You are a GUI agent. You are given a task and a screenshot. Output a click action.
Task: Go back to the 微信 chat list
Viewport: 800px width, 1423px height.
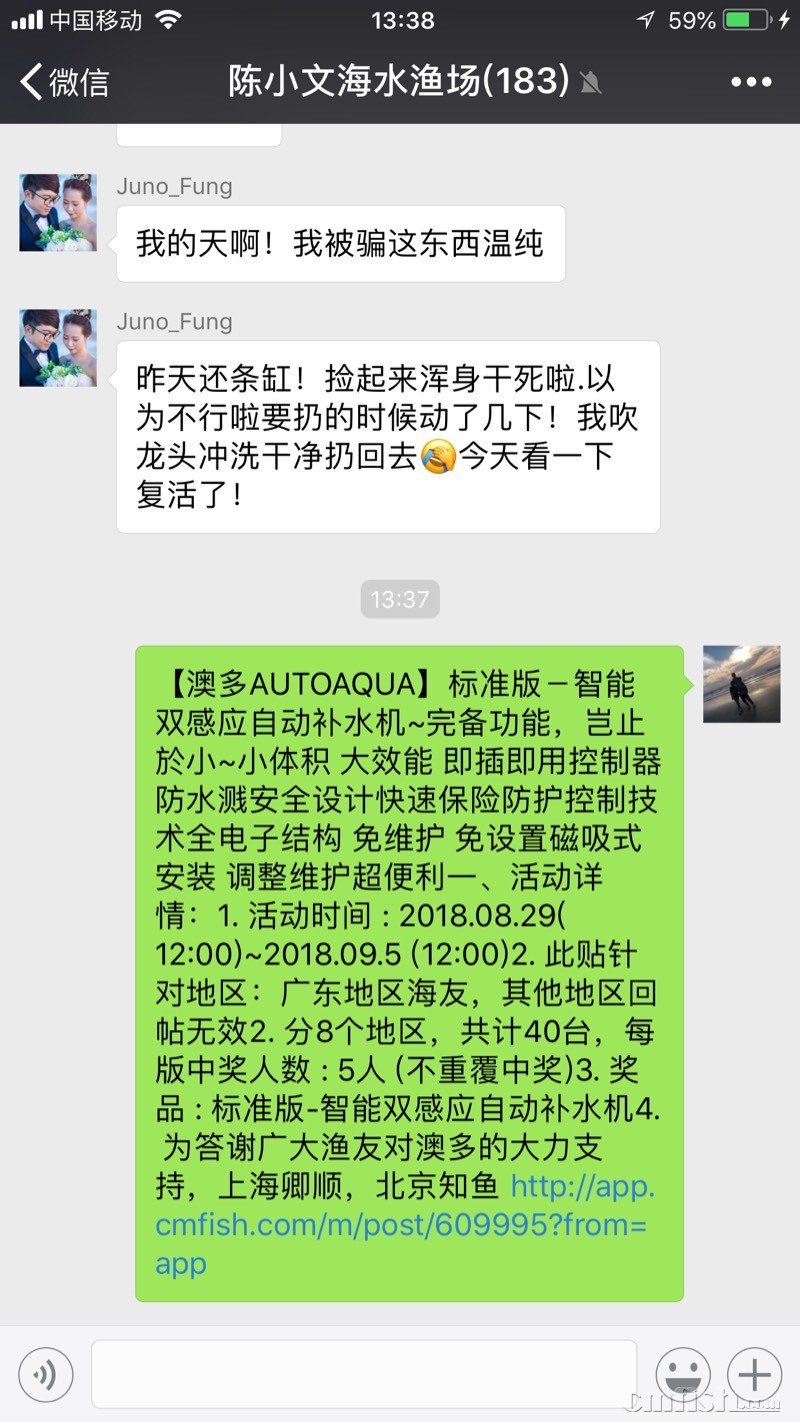[65, 82]
